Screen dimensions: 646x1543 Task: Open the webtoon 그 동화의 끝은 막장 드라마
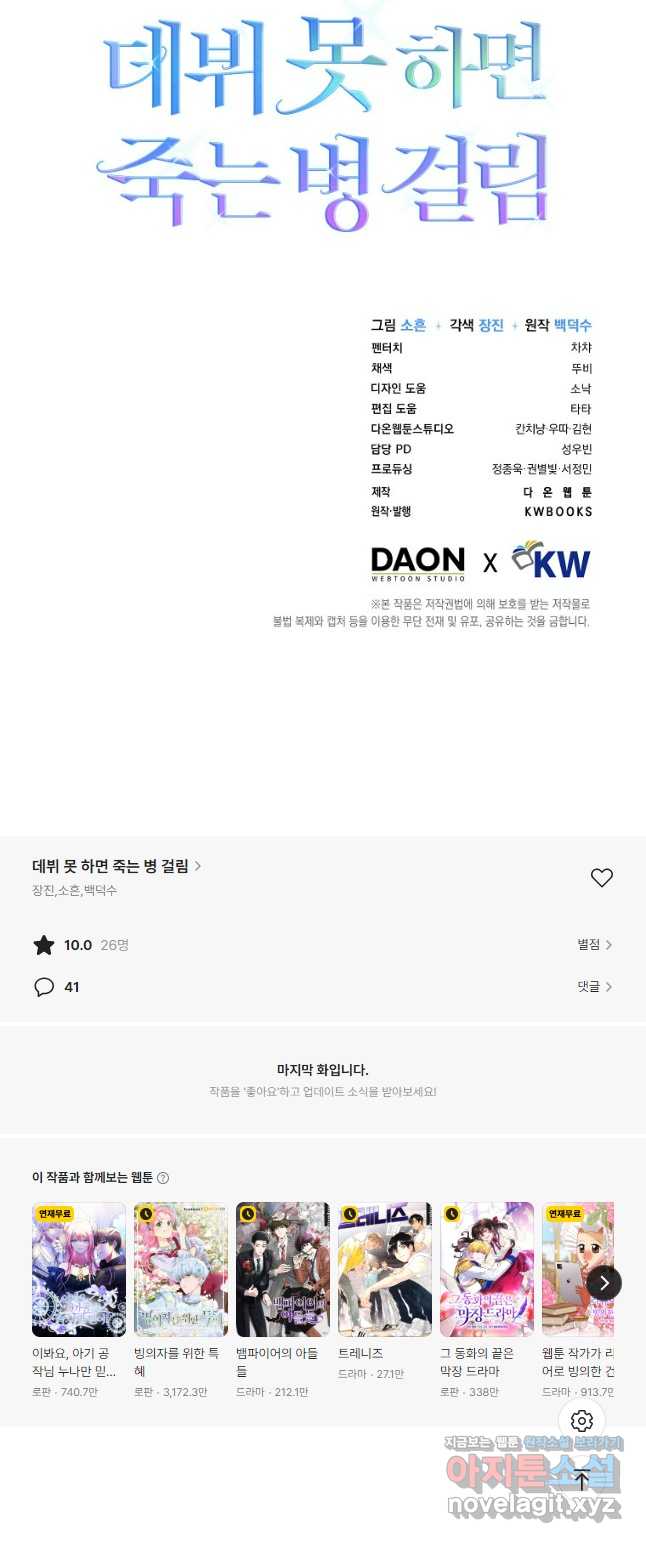(x=487, y=1269)
